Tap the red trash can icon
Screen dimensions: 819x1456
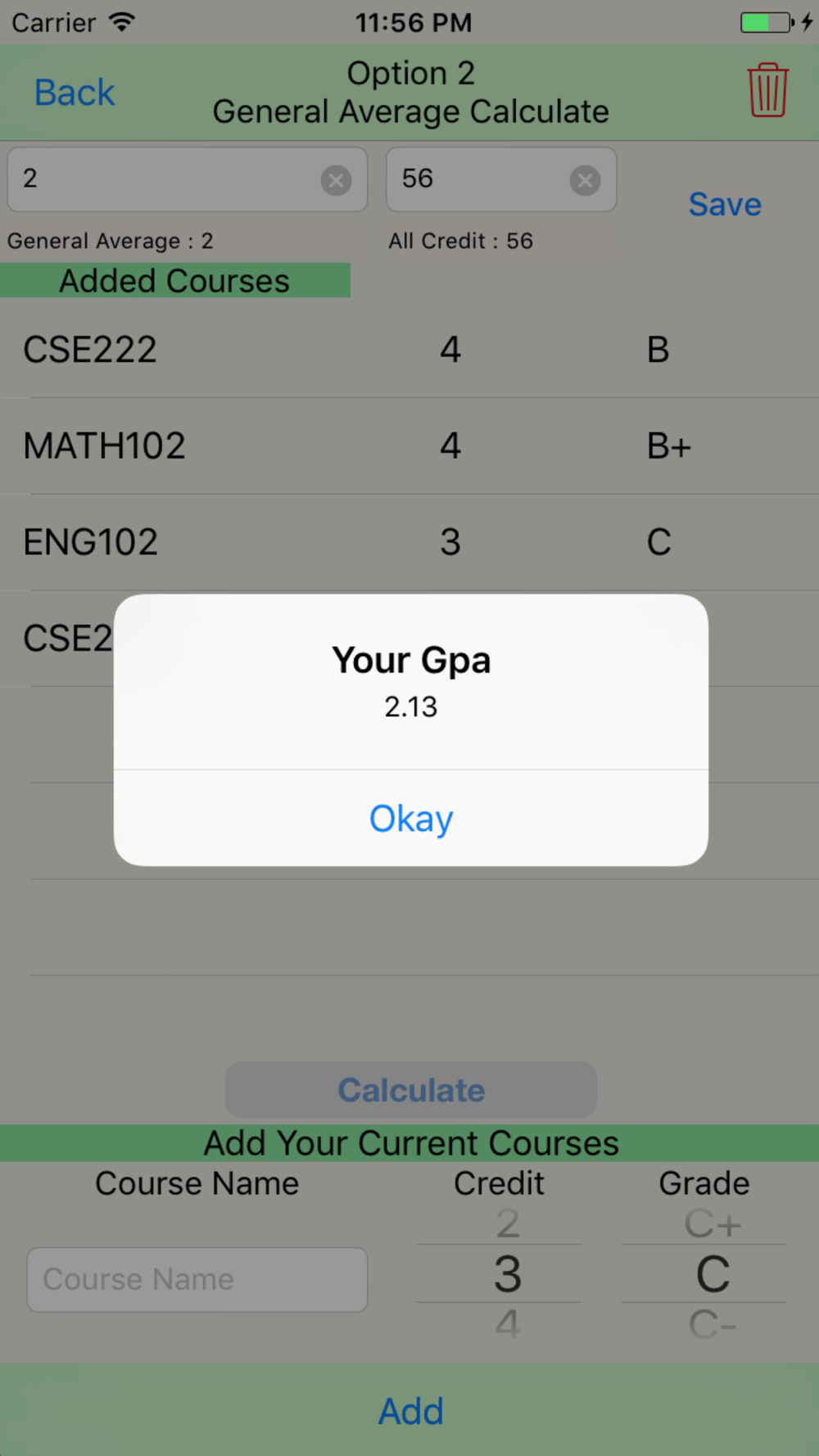click(767, 90)
